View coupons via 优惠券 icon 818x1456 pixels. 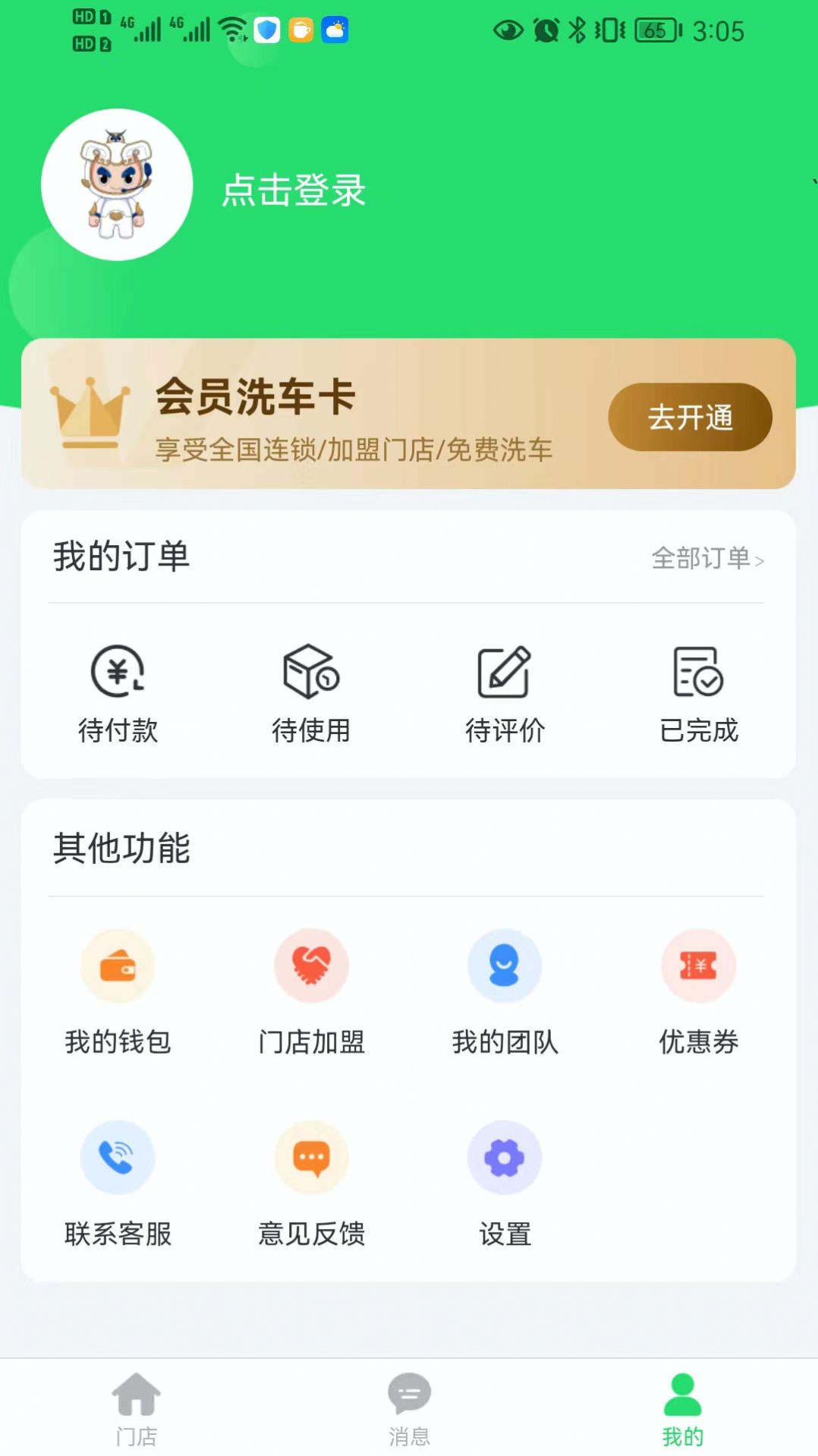click(698, 965)
